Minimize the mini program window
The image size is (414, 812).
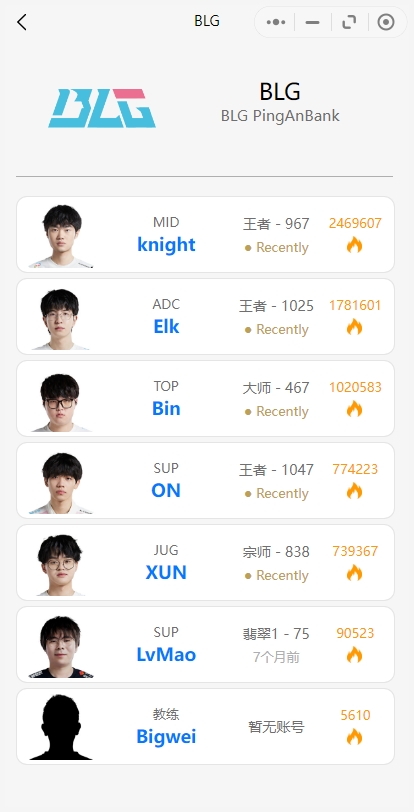[x=312, y=22]
